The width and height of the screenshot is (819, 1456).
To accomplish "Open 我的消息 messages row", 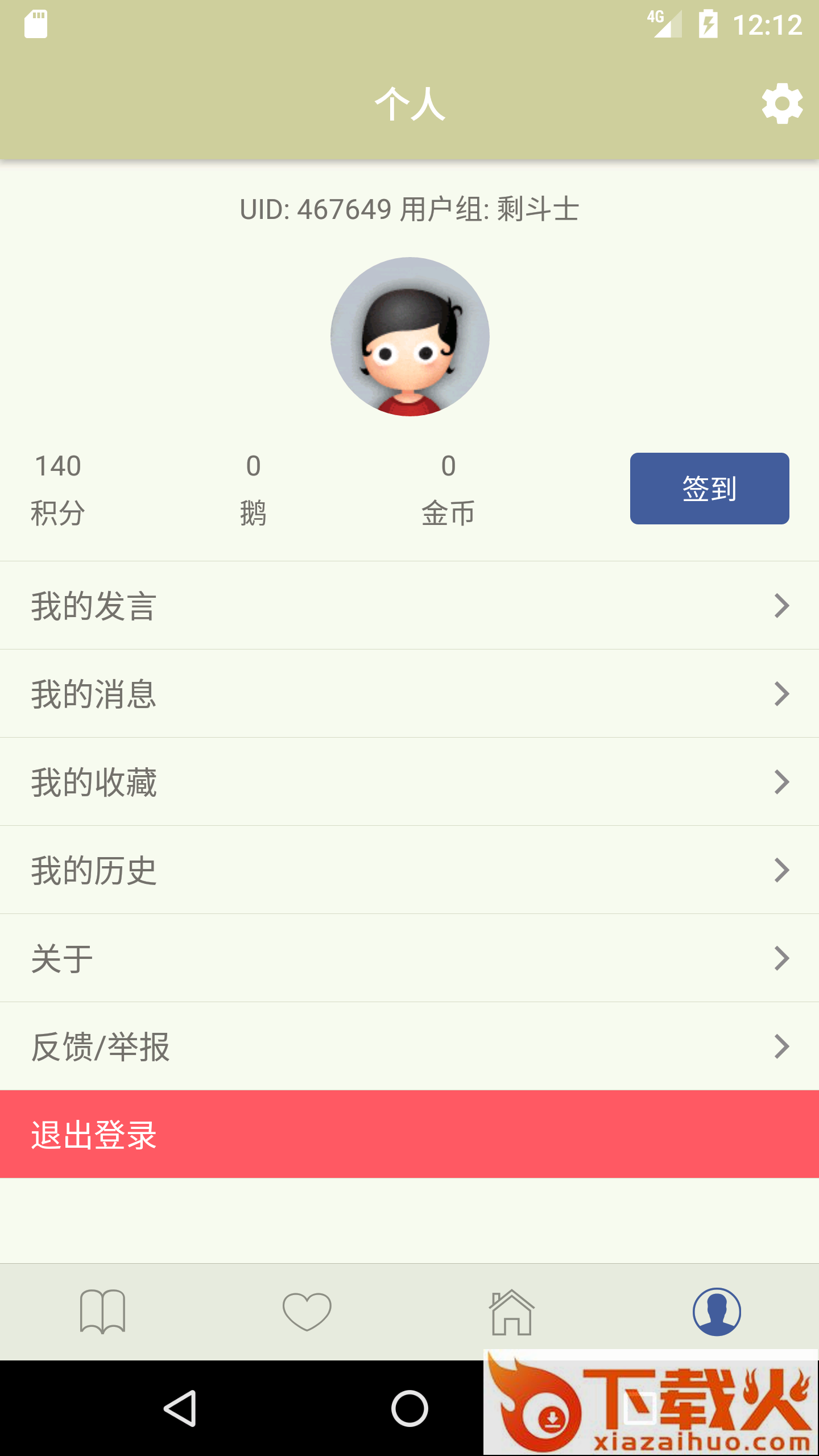I will 409,693.
